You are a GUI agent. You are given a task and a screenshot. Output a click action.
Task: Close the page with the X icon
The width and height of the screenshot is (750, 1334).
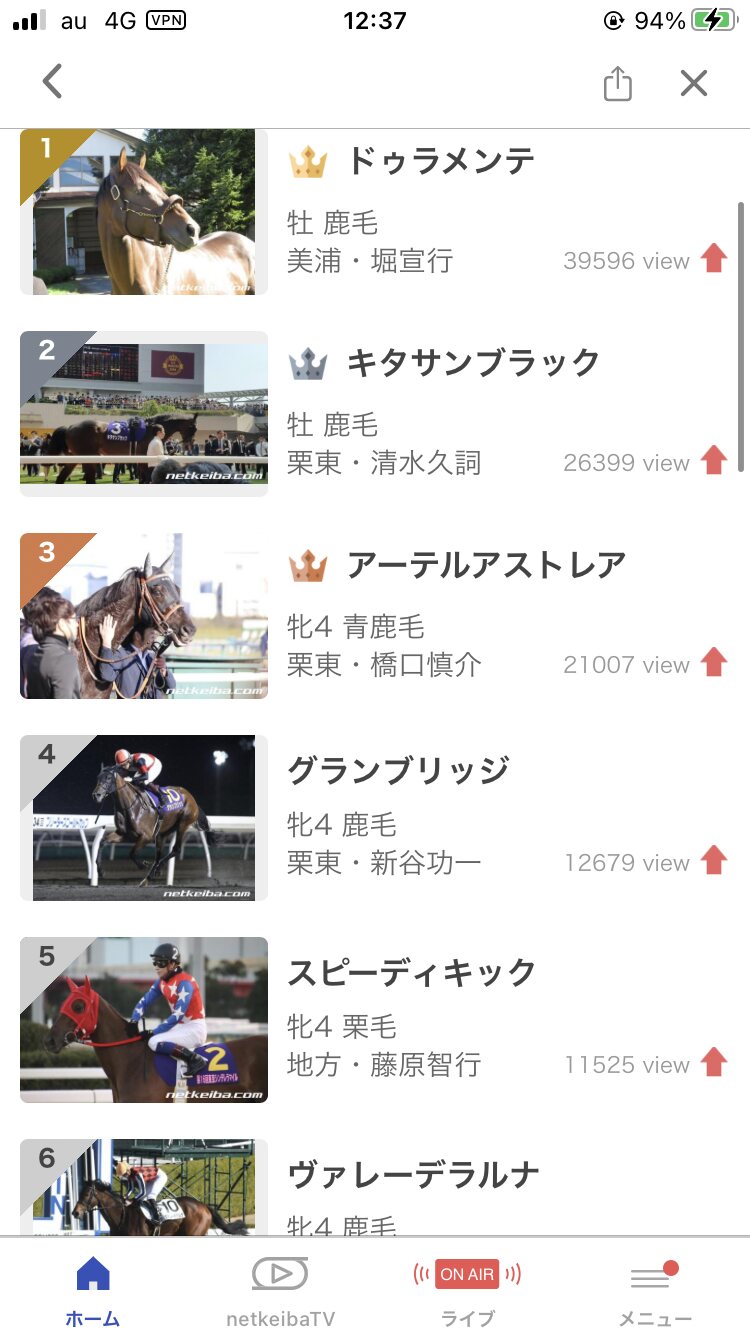(693, 83)
